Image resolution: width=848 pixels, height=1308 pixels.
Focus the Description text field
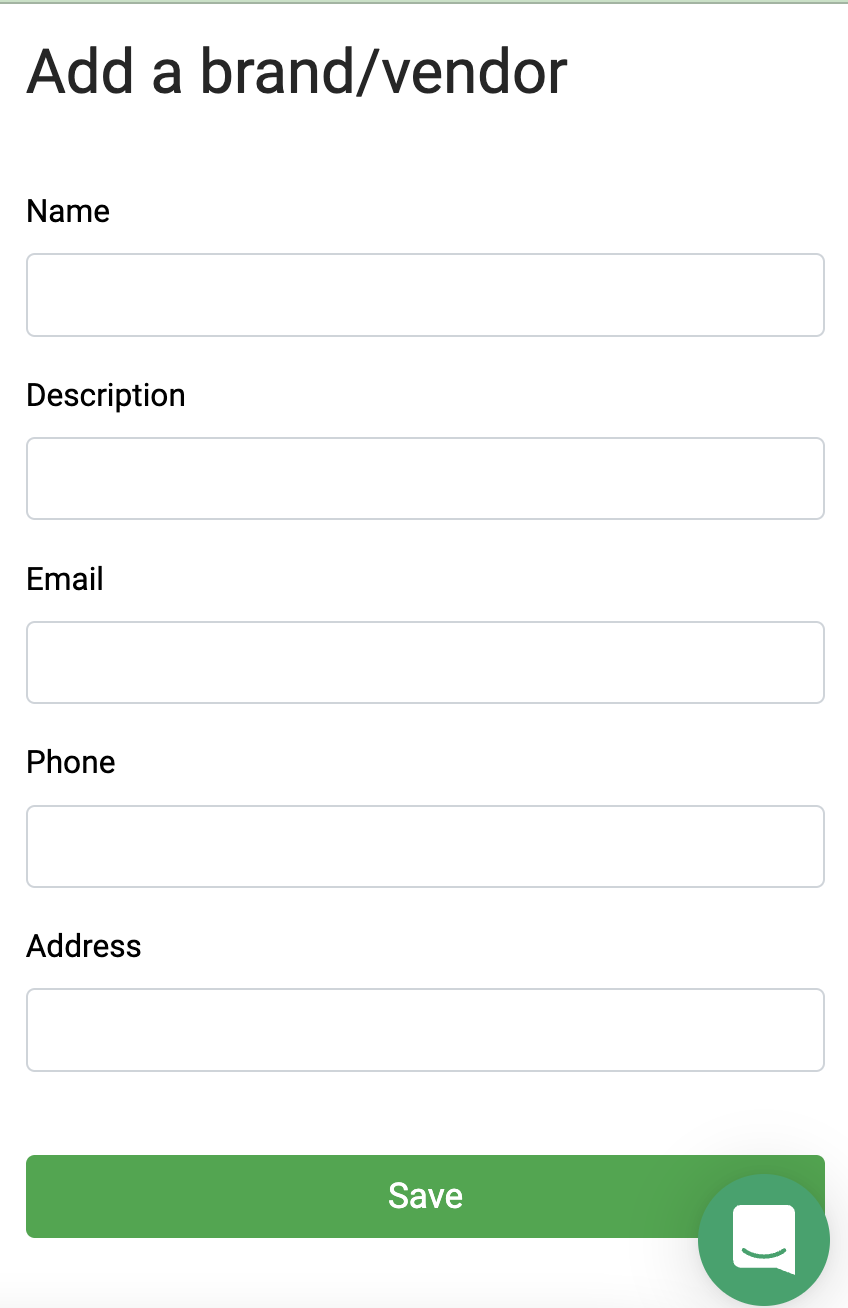pyautogui.click(x=425, y=478)
